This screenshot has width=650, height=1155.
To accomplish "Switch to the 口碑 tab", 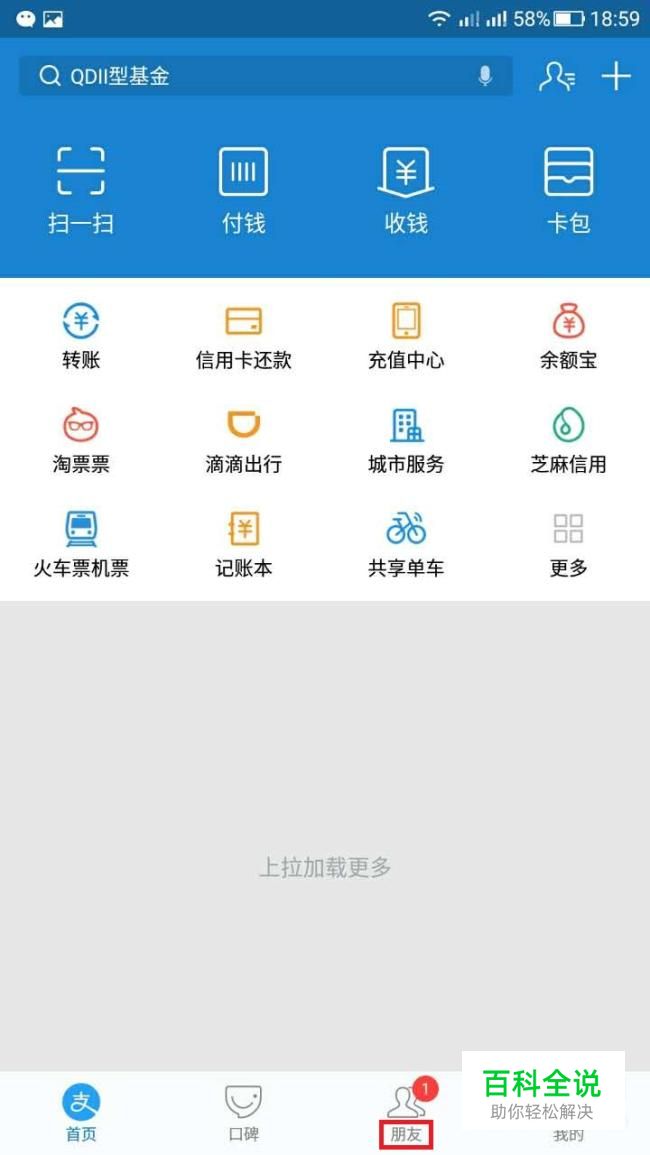I will 243,1113.
